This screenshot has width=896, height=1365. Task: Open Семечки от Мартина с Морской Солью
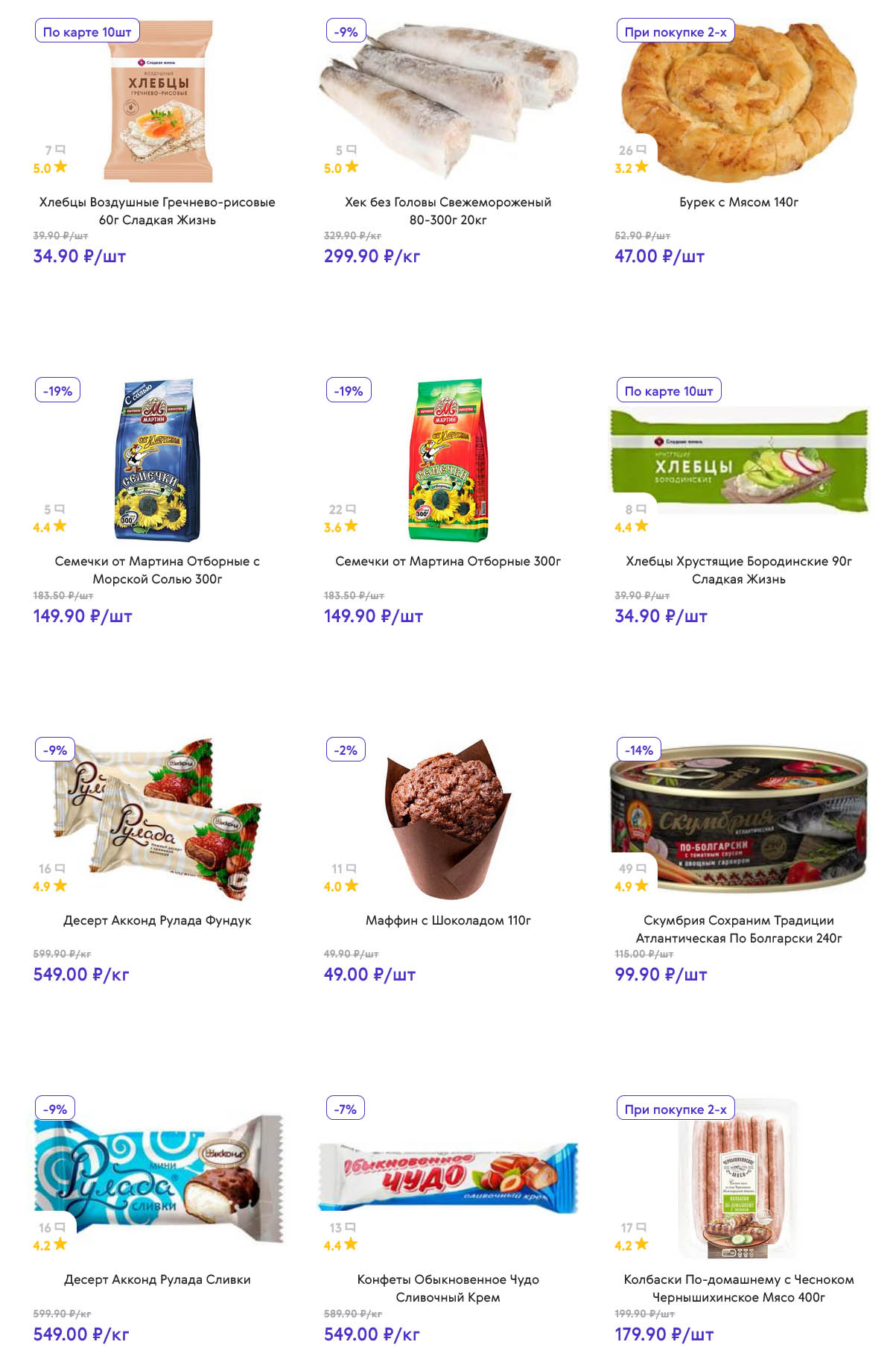click(x=157, y=569)
